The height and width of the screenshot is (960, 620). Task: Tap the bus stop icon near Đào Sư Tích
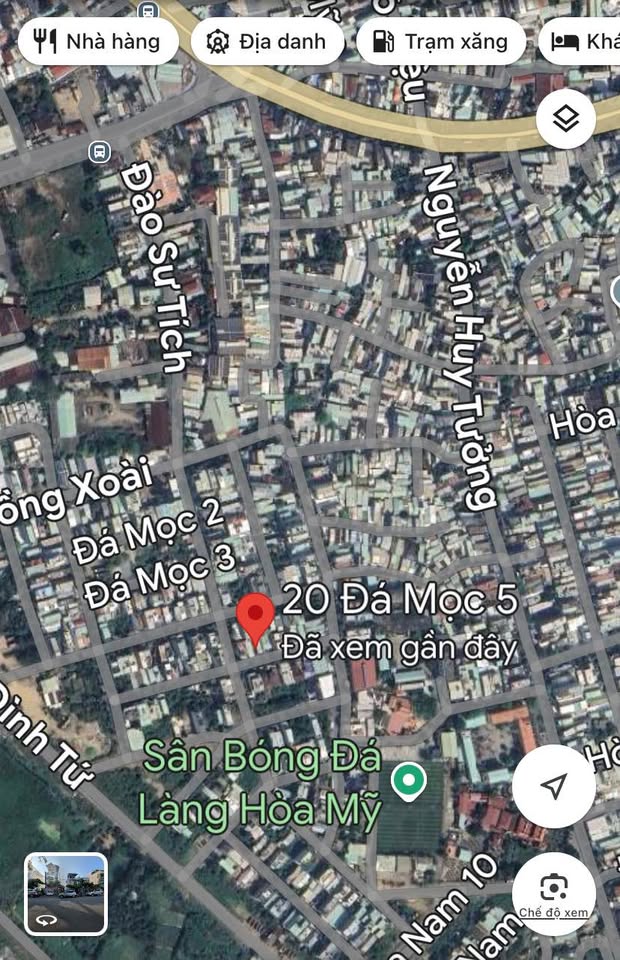99,152
